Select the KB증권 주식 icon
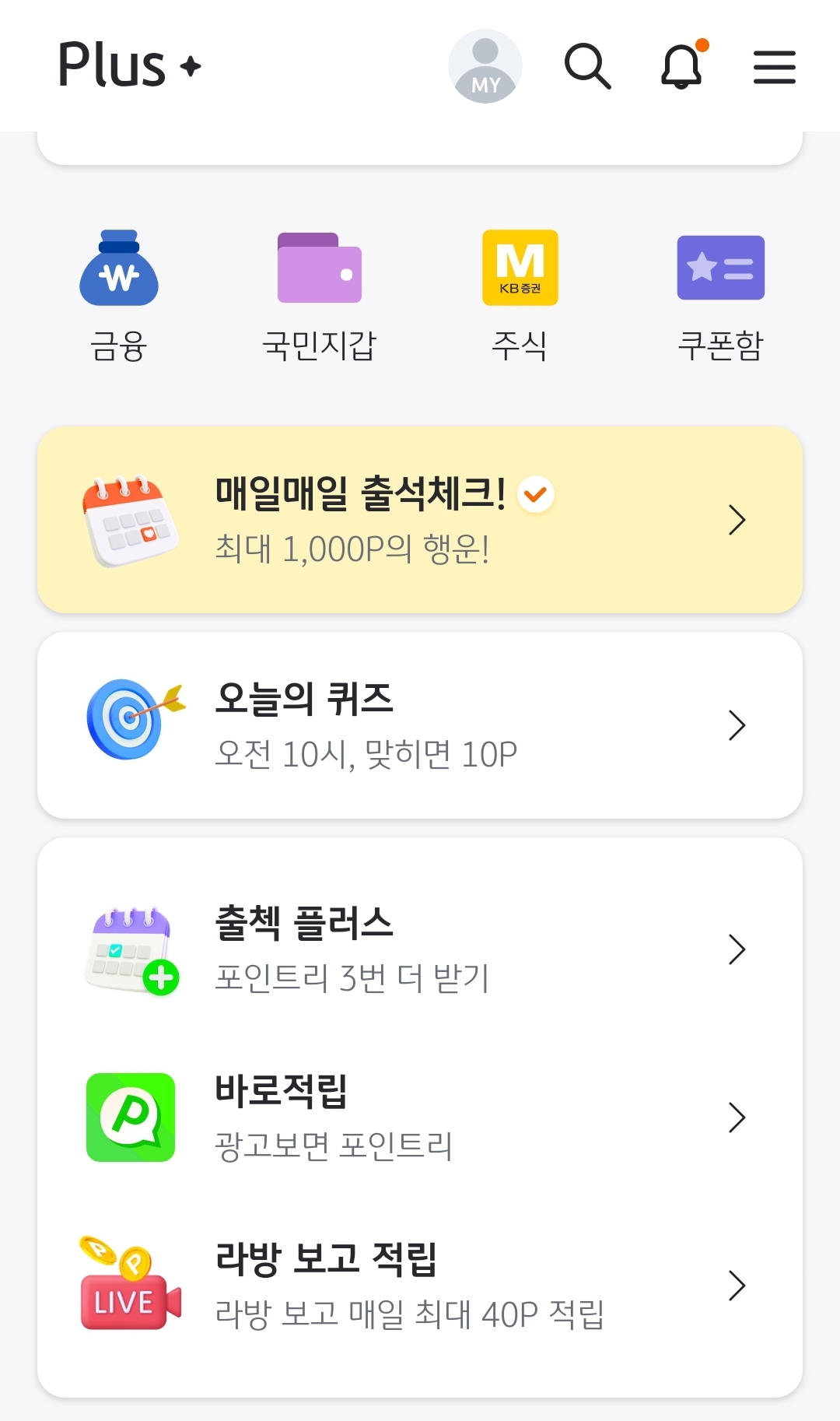 click(520, 268)
